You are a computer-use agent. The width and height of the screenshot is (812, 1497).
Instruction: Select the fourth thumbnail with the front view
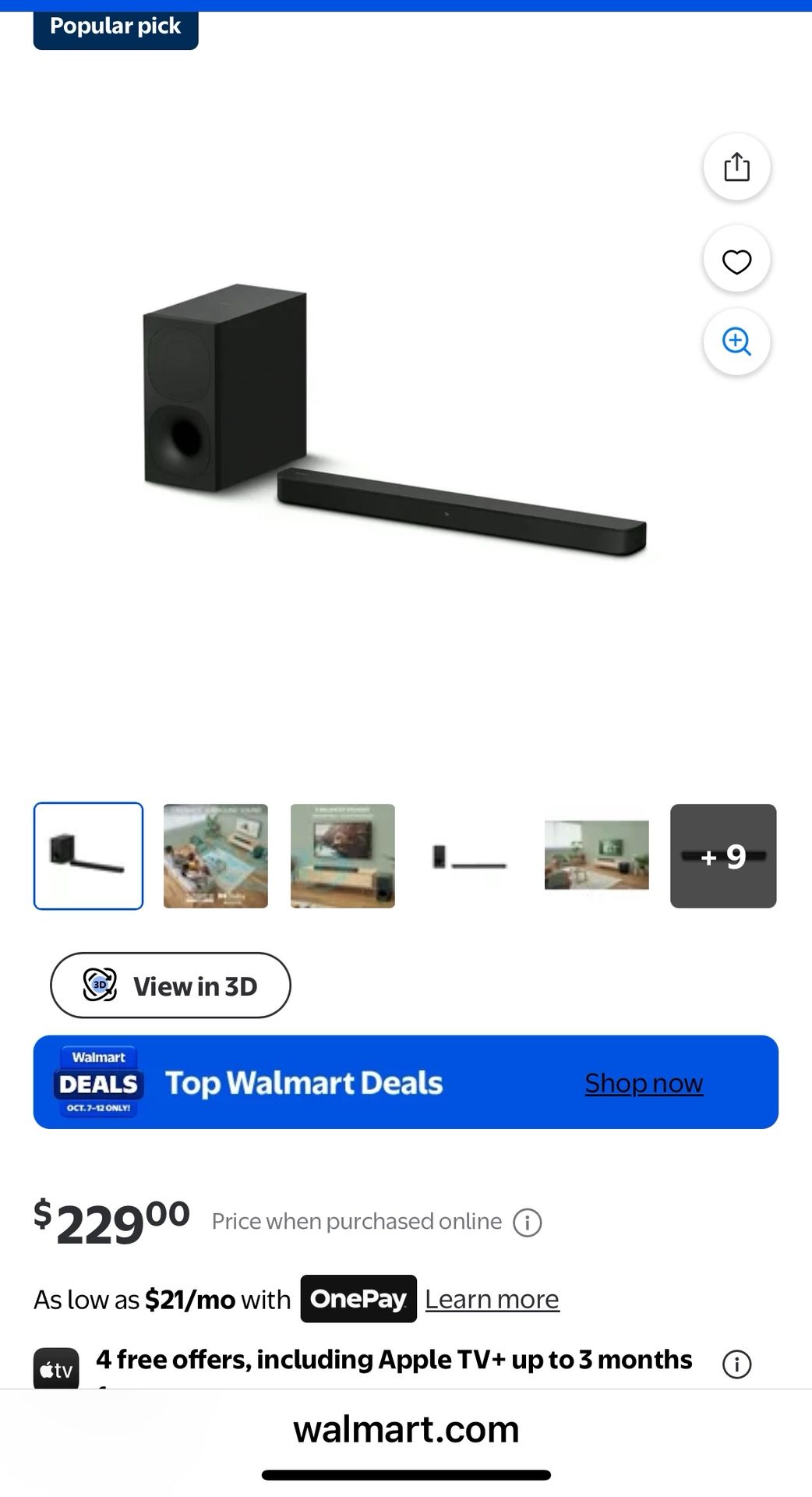click(470, 856)
